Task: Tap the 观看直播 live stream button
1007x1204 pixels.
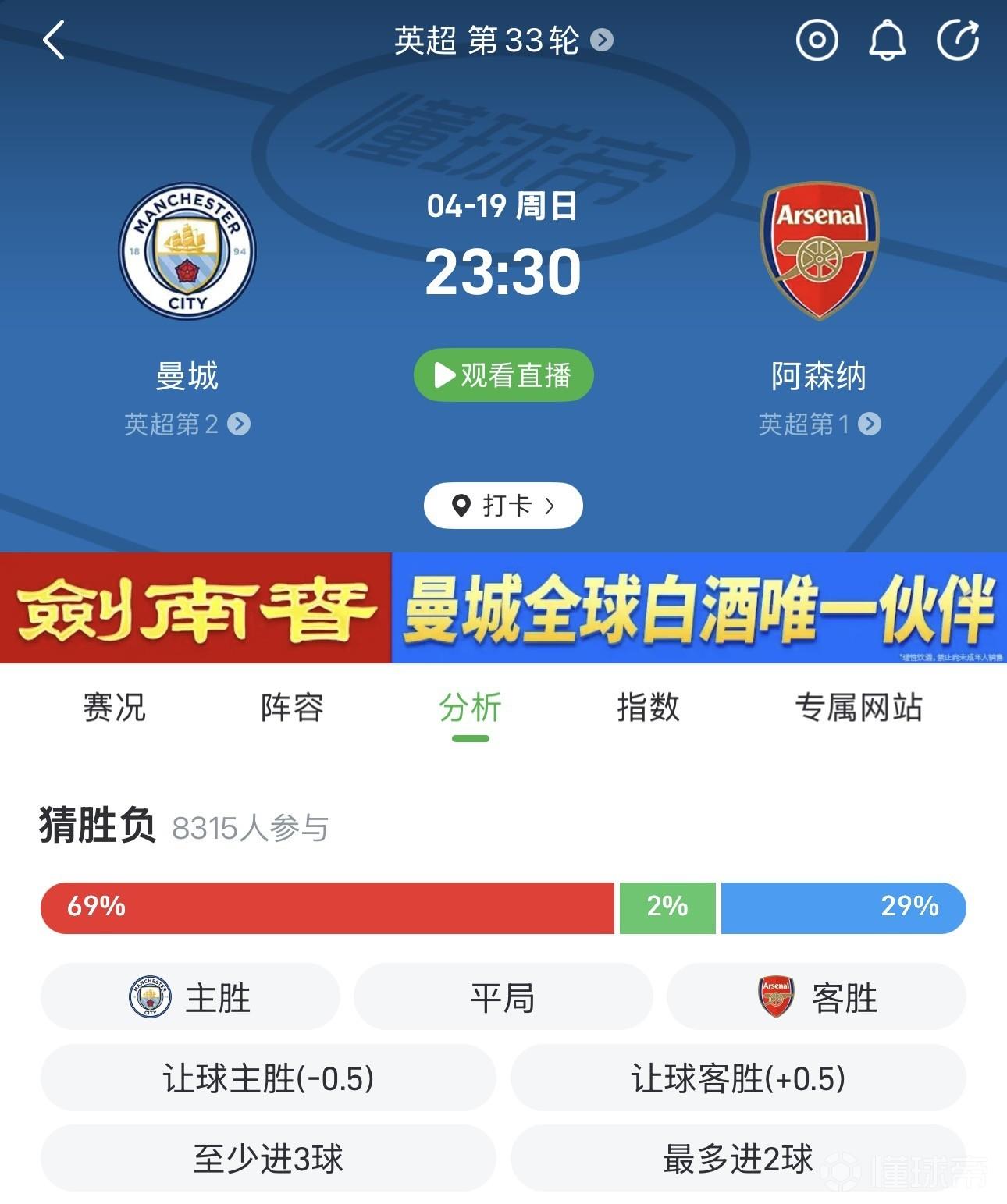Action: coord(503,375)
